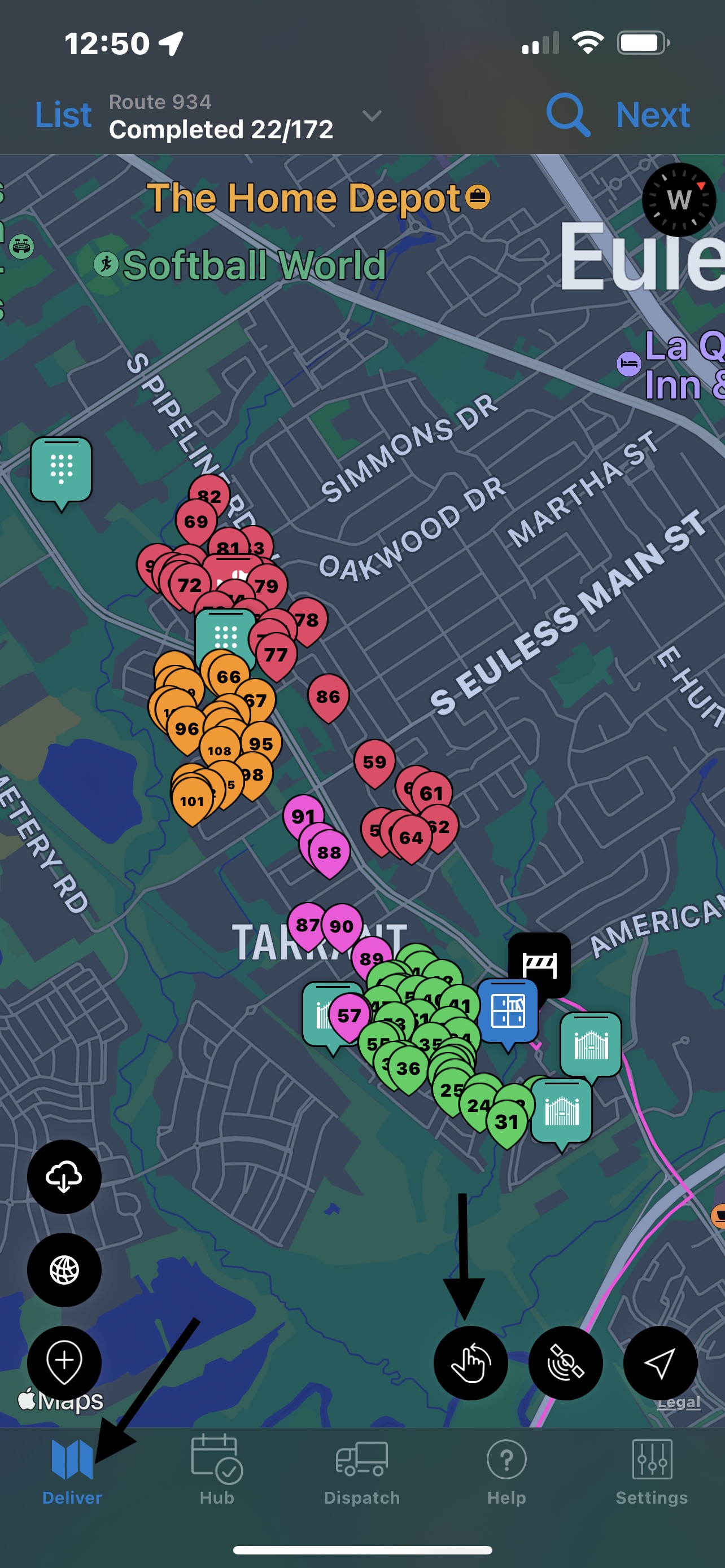Toggle the satellite tracking button
The height and width of the screenshot is (1568, 725).
566,1363
